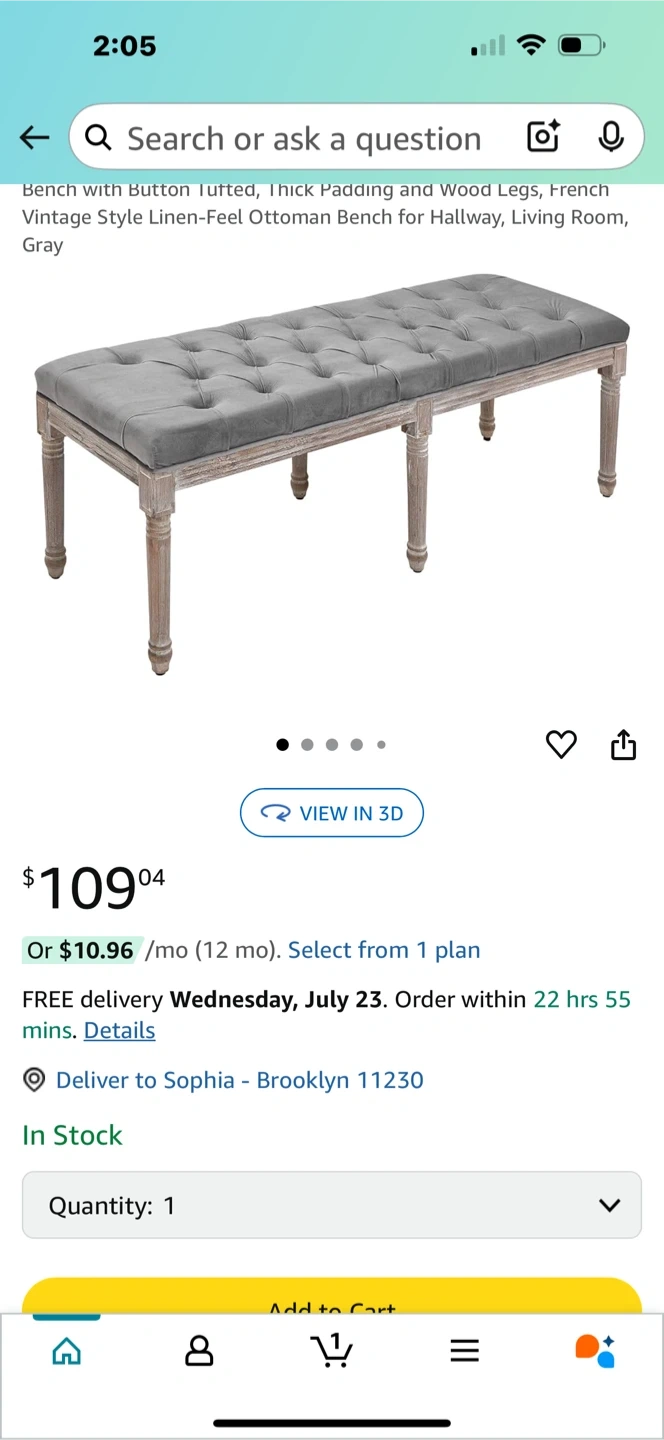Add bench to wish list heart
This screenshot has height=1440, width=664.
coord(561,744)
